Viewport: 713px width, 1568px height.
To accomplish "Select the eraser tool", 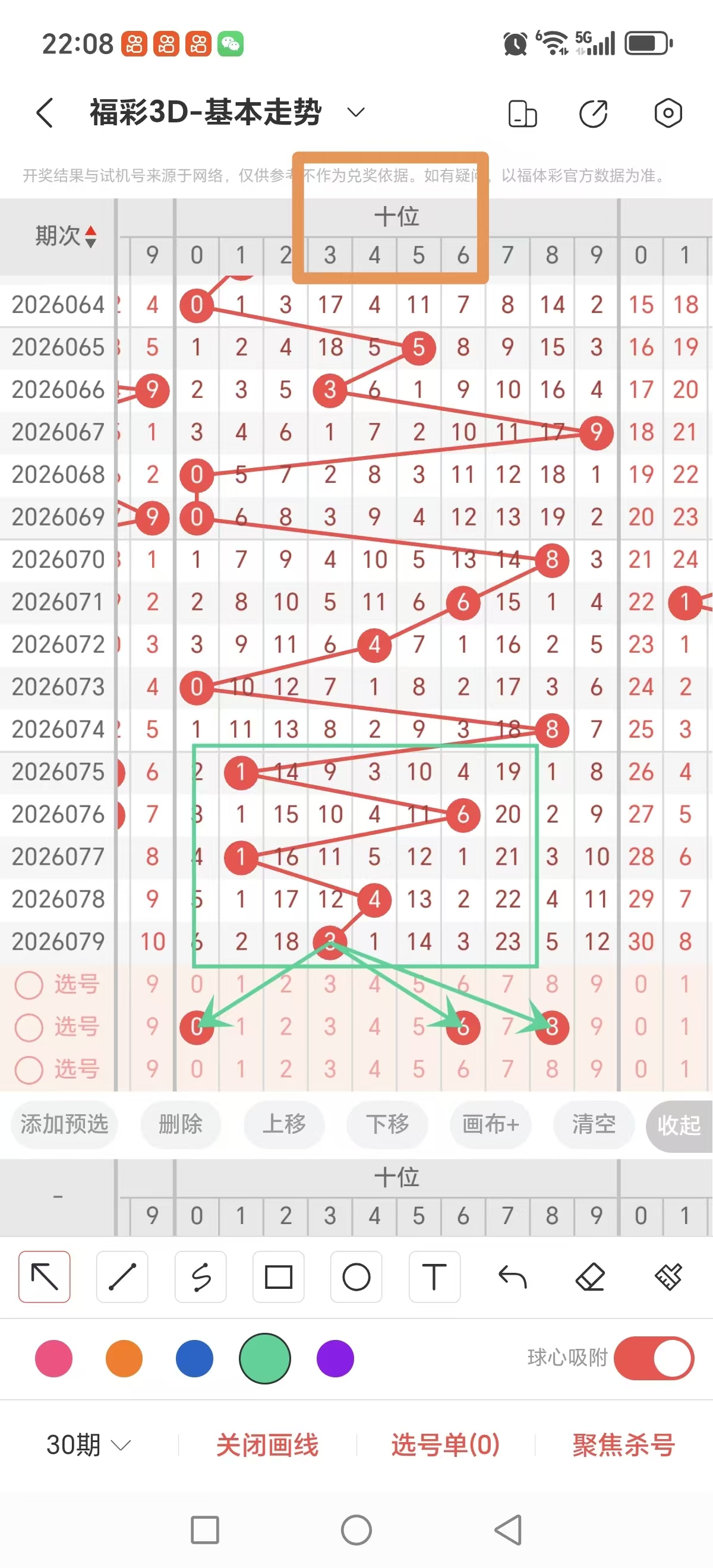I will point(590,1277).
